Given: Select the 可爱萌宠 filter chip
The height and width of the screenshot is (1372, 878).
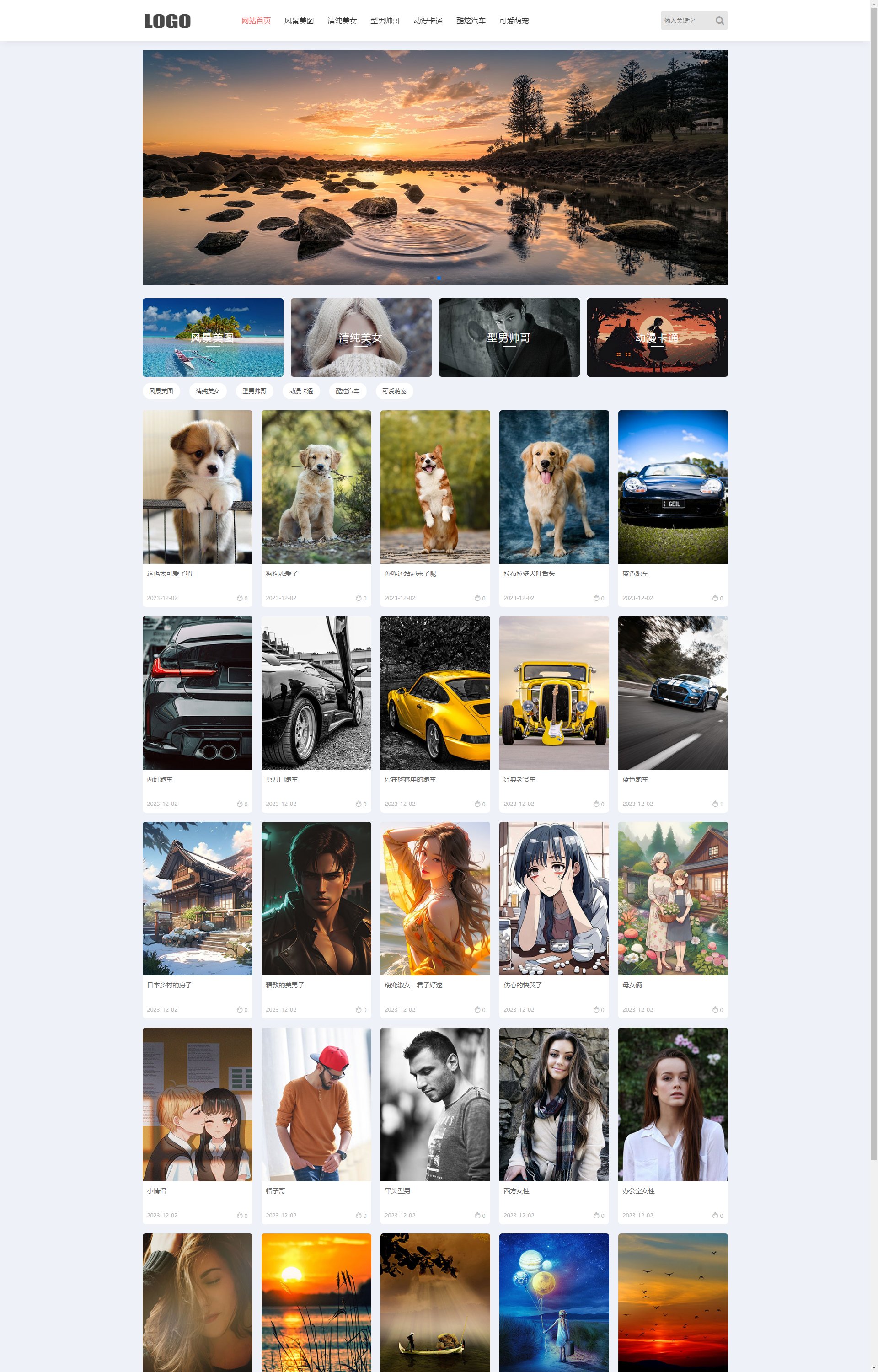Looking at the screenshot, I should 394,391.
